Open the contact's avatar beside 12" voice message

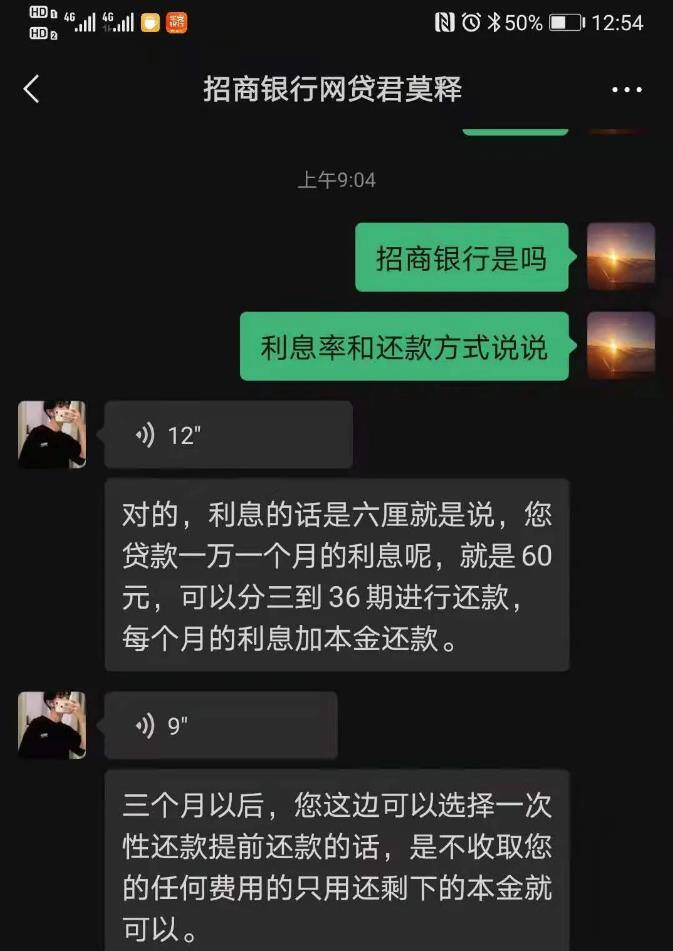coord(52,435)
